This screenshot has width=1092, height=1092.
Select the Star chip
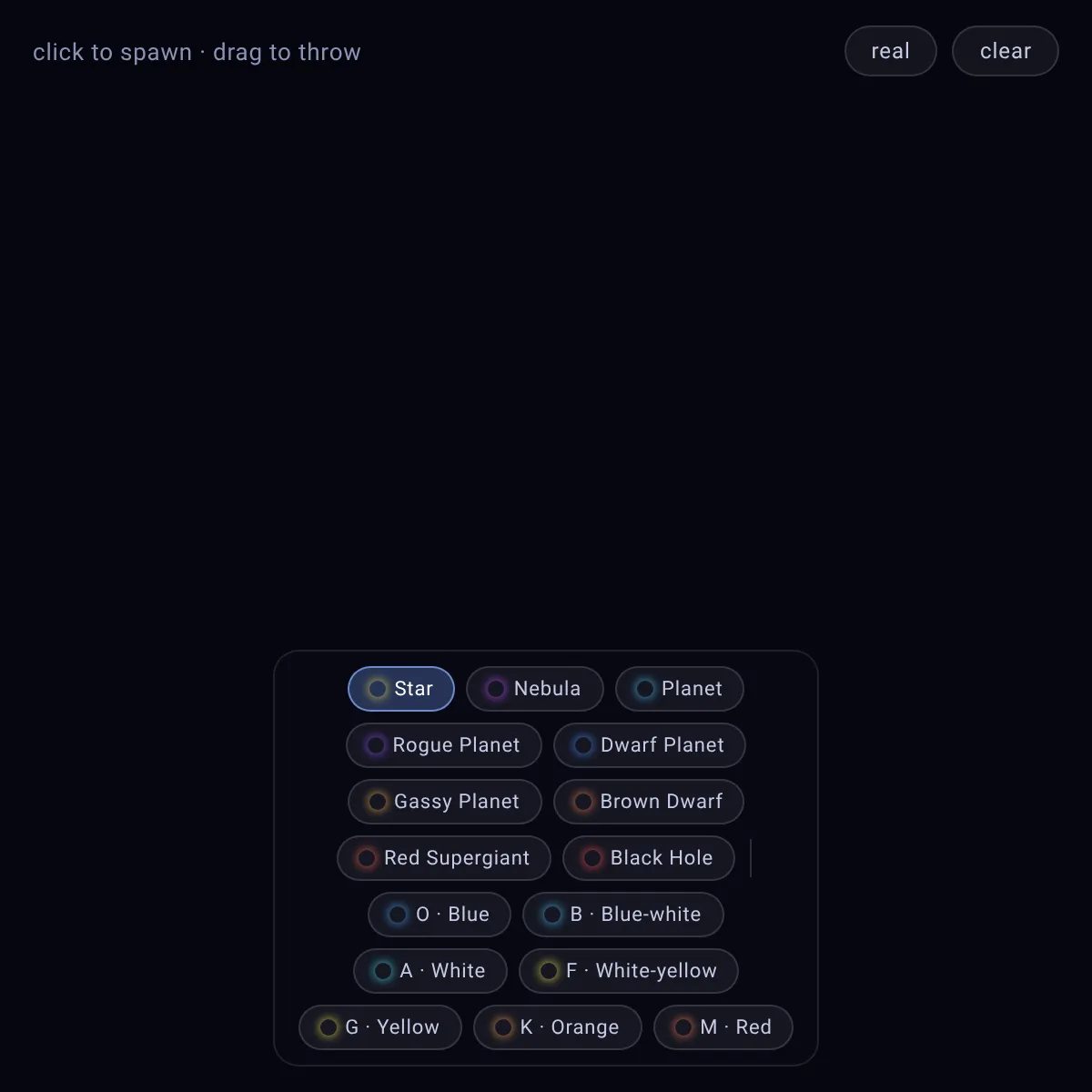(400, 689)
